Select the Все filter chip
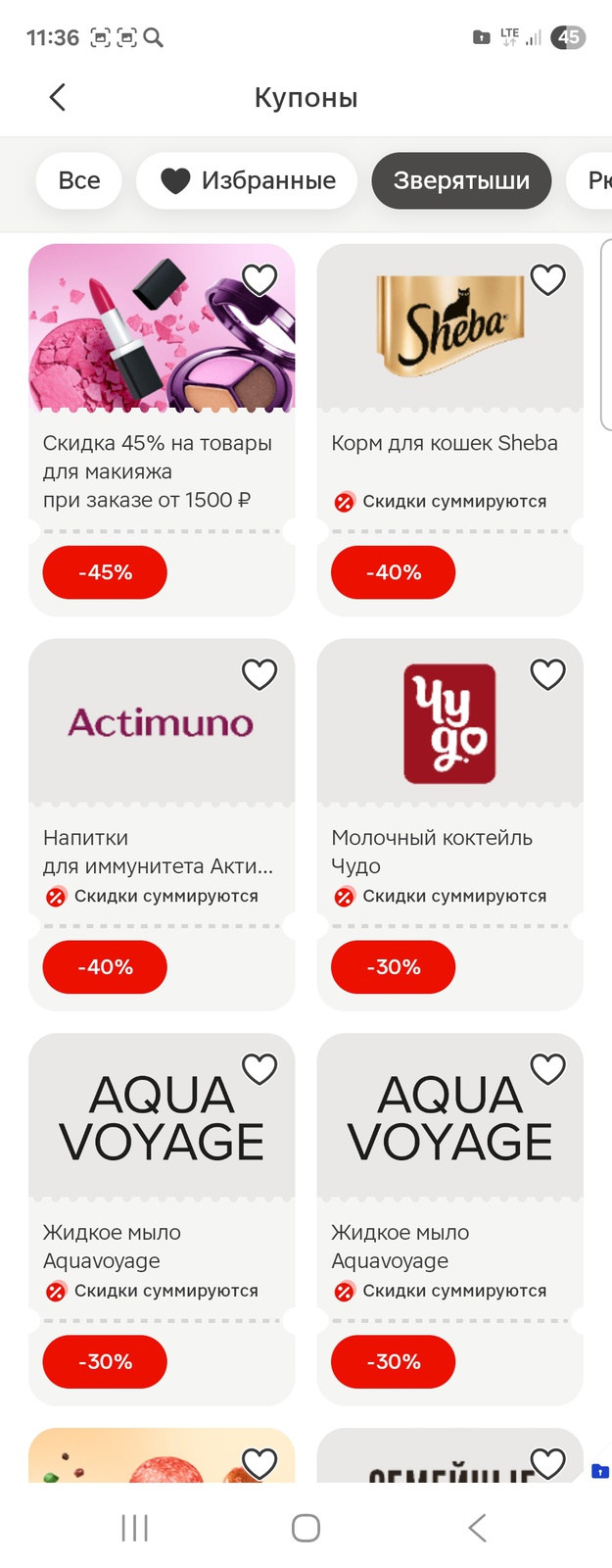This screenshot has height=1568, width=612. pyautogui.click(x=79, y=180)
